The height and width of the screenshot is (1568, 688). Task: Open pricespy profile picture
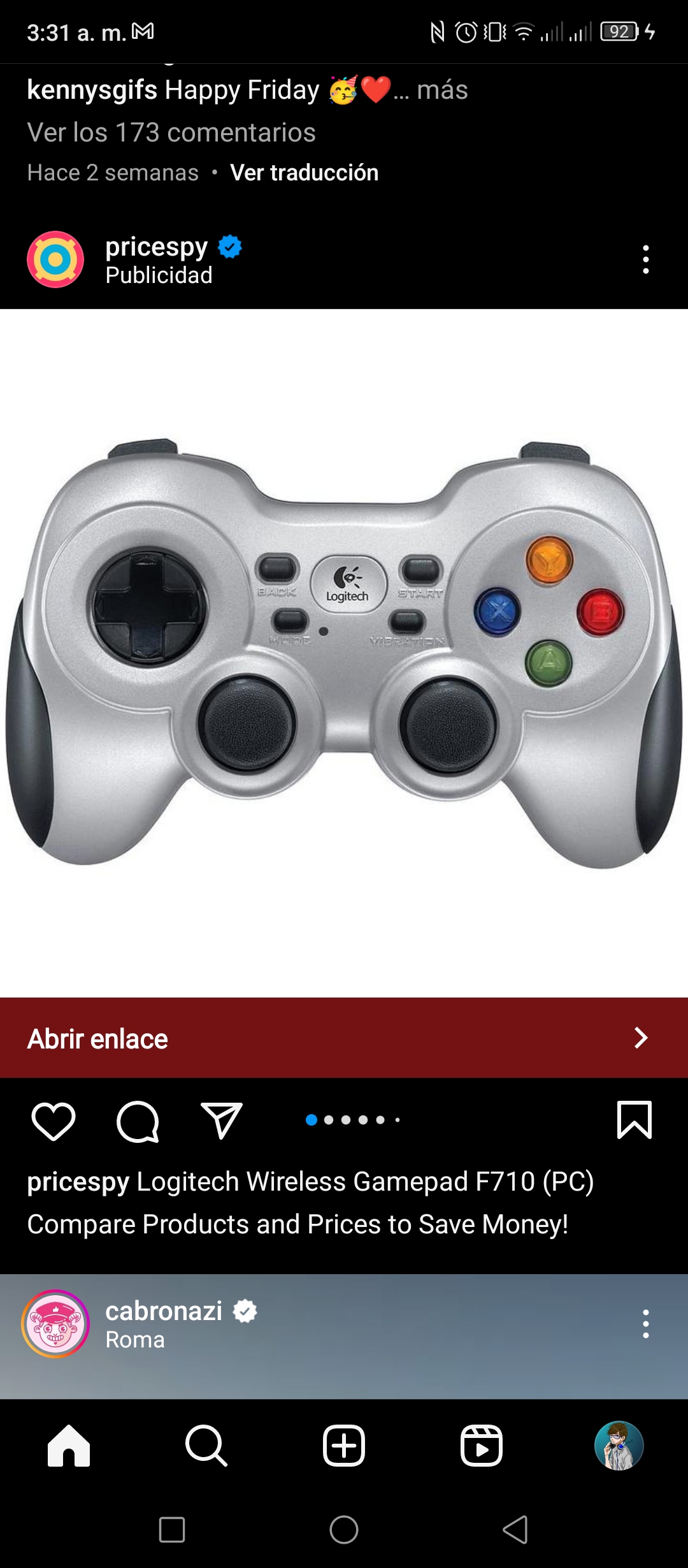55,259
